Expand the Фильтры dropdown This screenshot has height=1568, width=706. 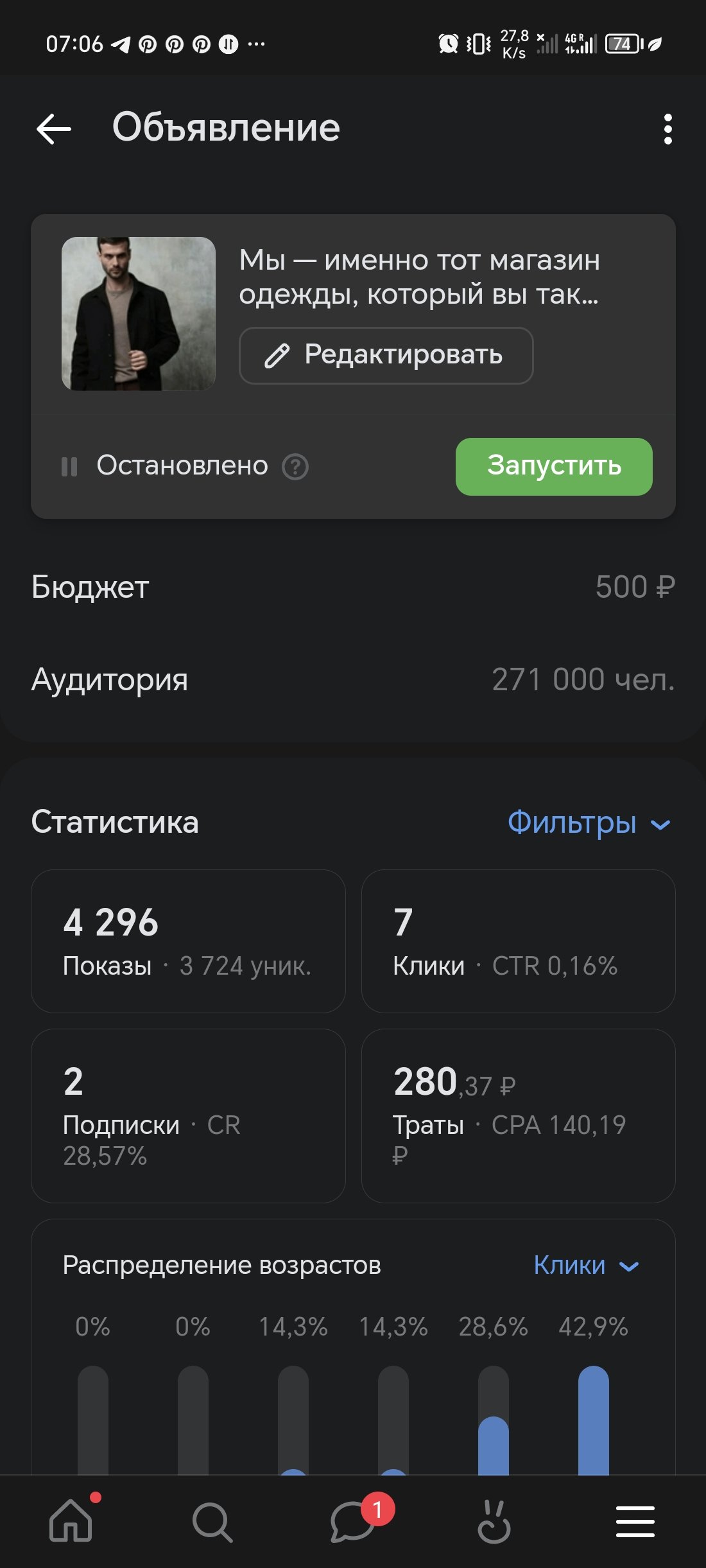(x=588, y=823)
